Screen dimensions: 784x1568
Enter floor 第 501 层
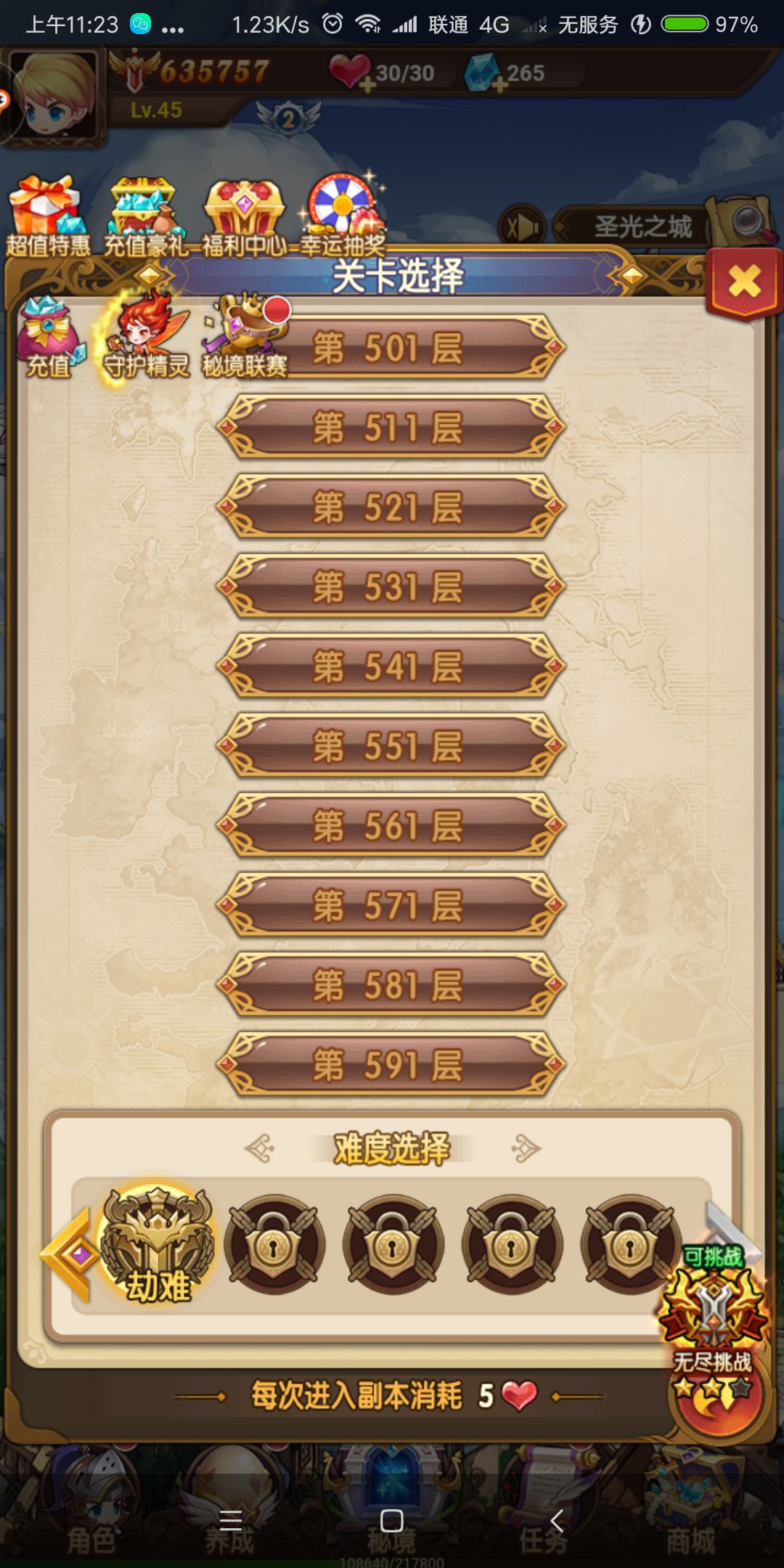pos(392,347)
